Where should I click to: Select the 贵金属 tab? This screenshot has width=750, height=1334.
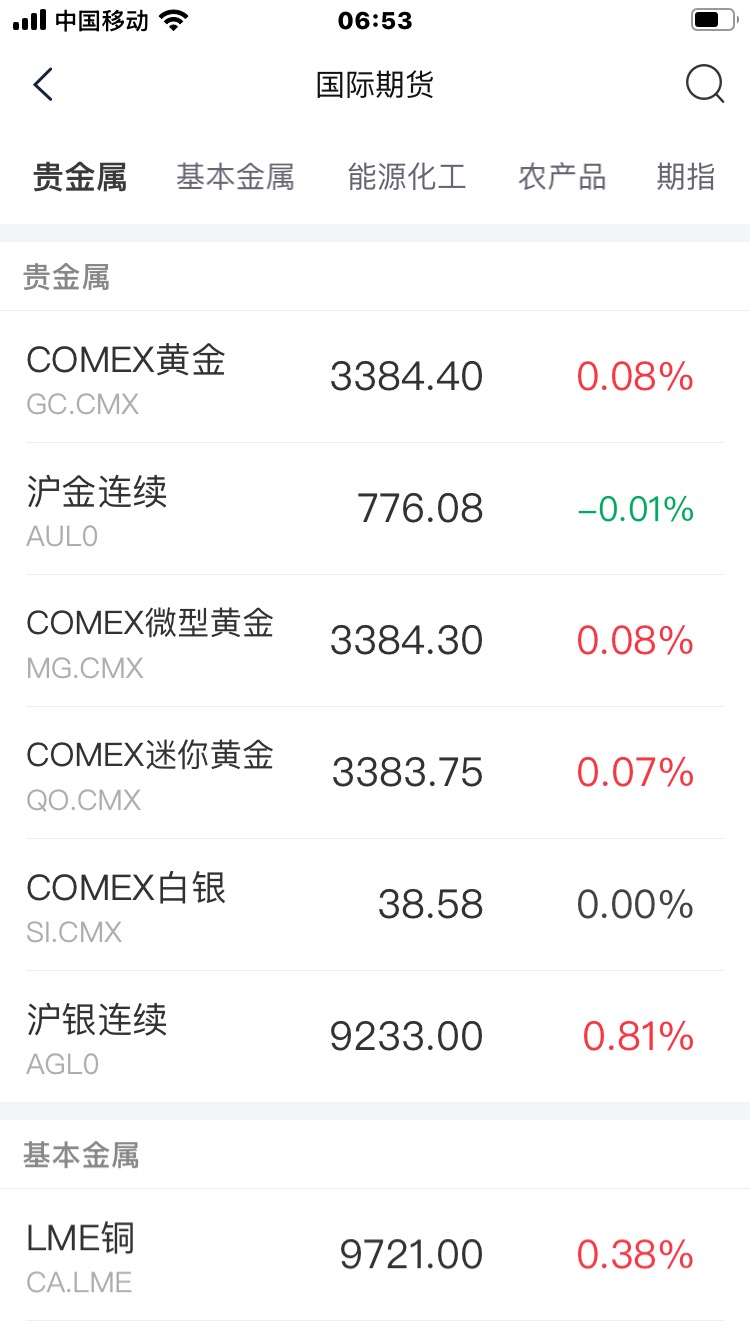point(80,177)
